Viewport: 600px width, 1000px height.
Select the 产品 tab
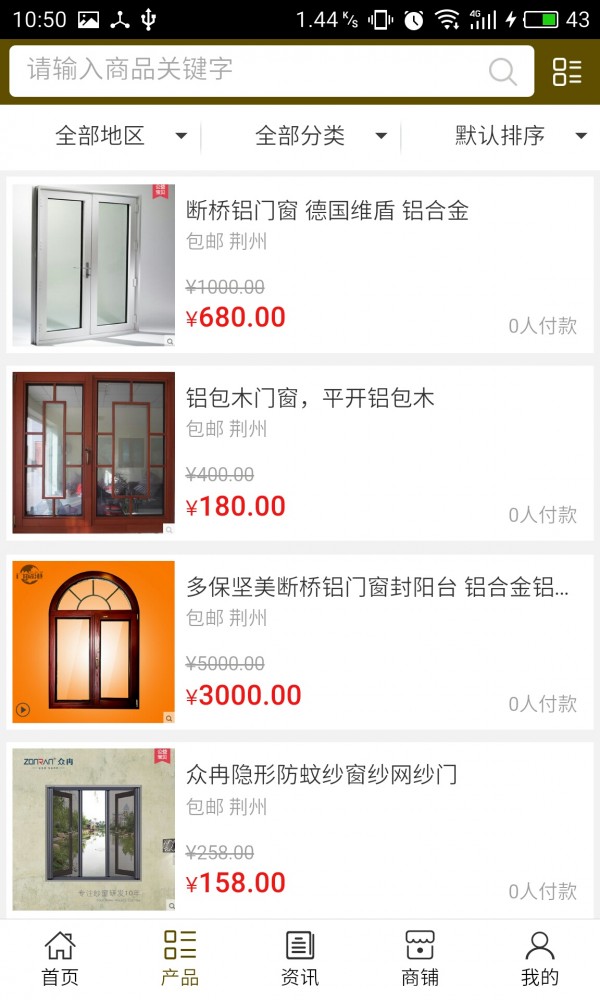180,958
